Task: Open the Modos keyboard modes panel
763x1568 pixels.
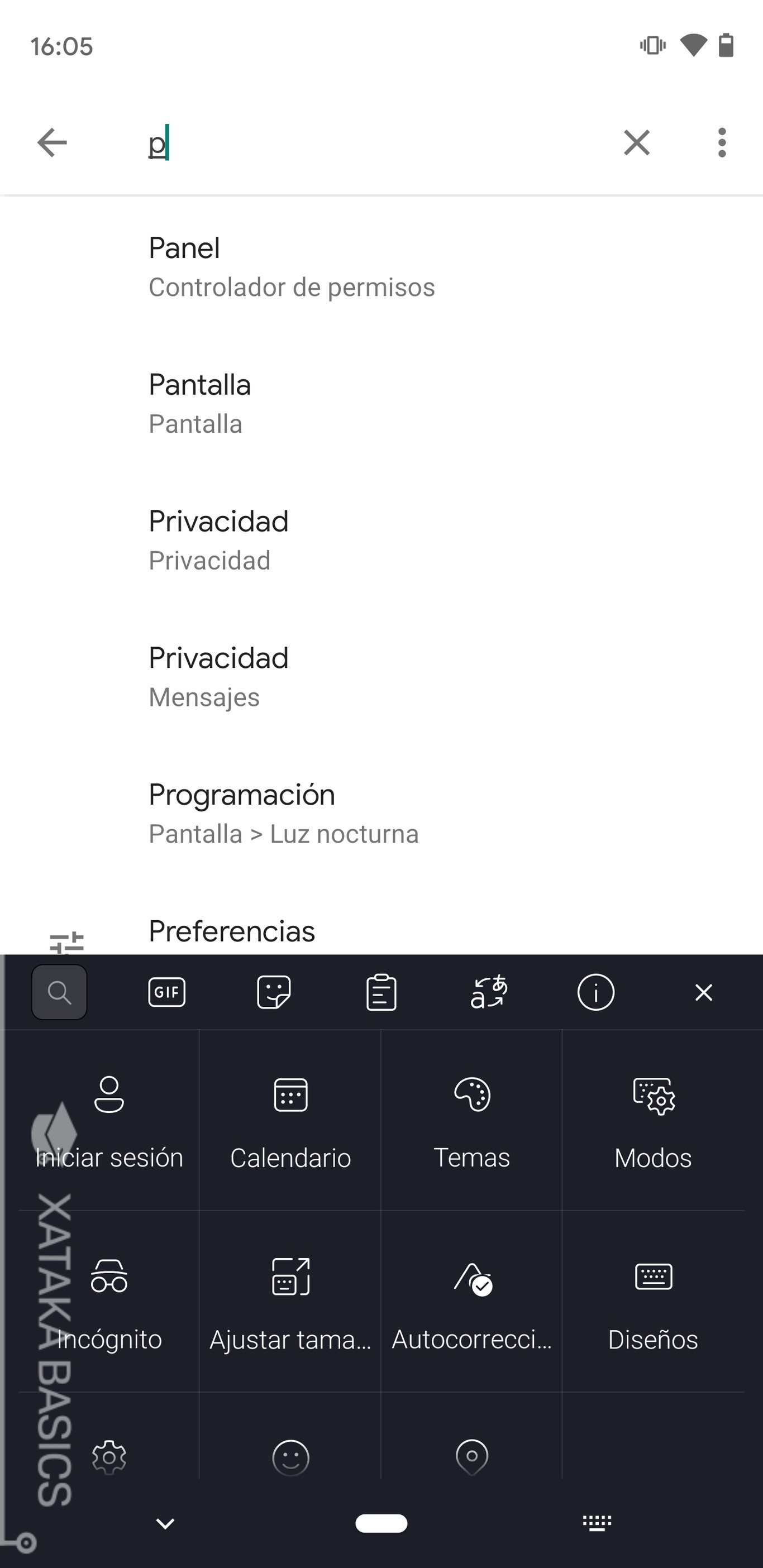Action: 654,1120
